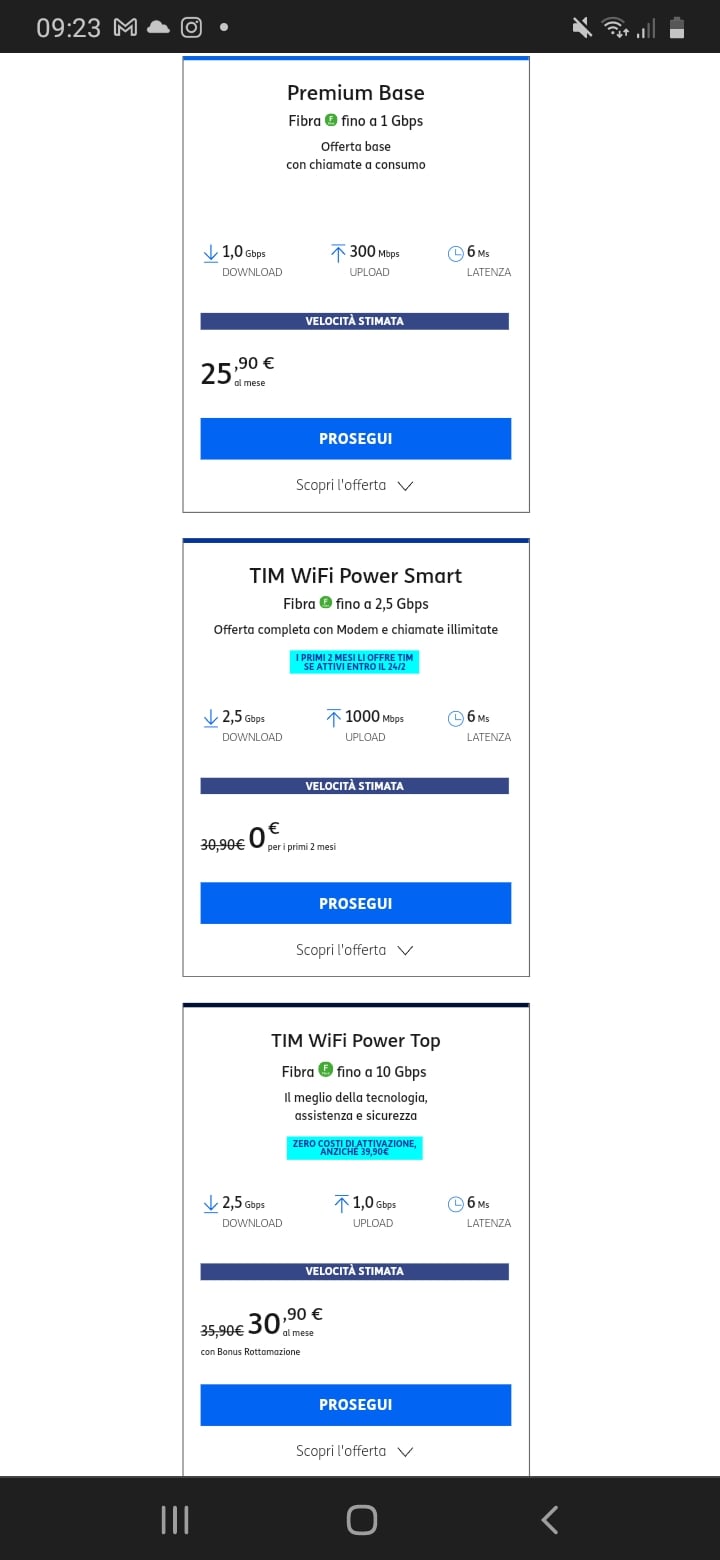Expand Scopri l'offerta under Premium Base
The width and height of the screenshot is (720, 1560).
click(x=355, y=485)
